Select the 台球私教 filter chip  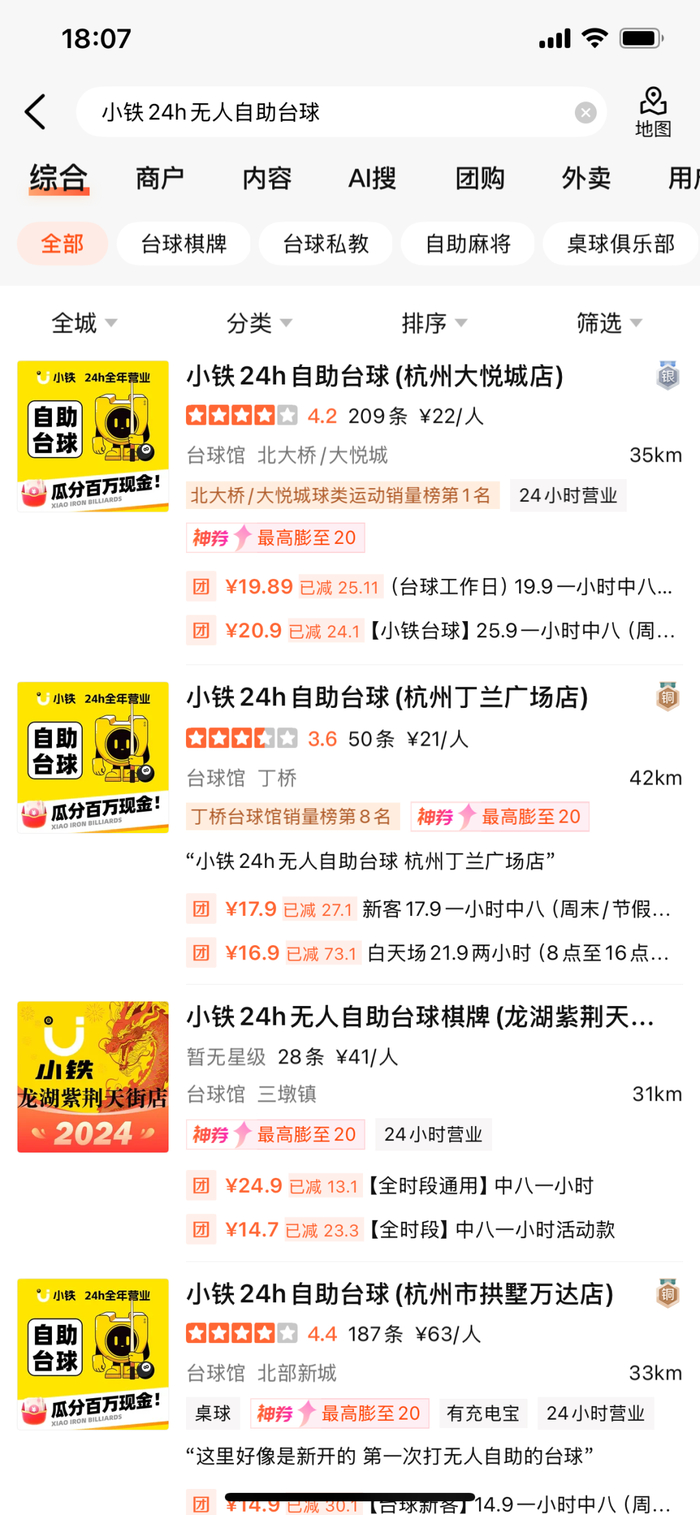coord(326,244)
